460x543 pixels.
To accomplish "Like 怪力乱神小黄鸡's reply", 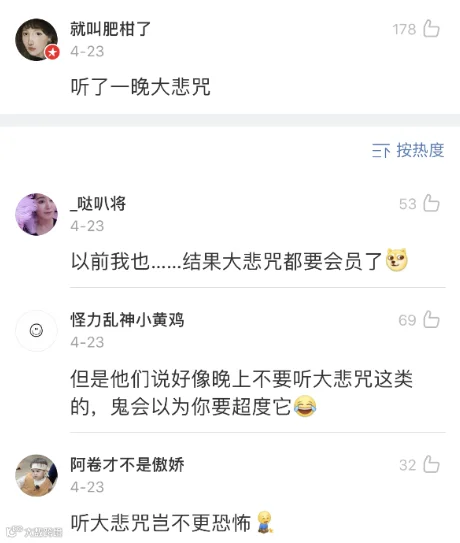I will (431, 319).
